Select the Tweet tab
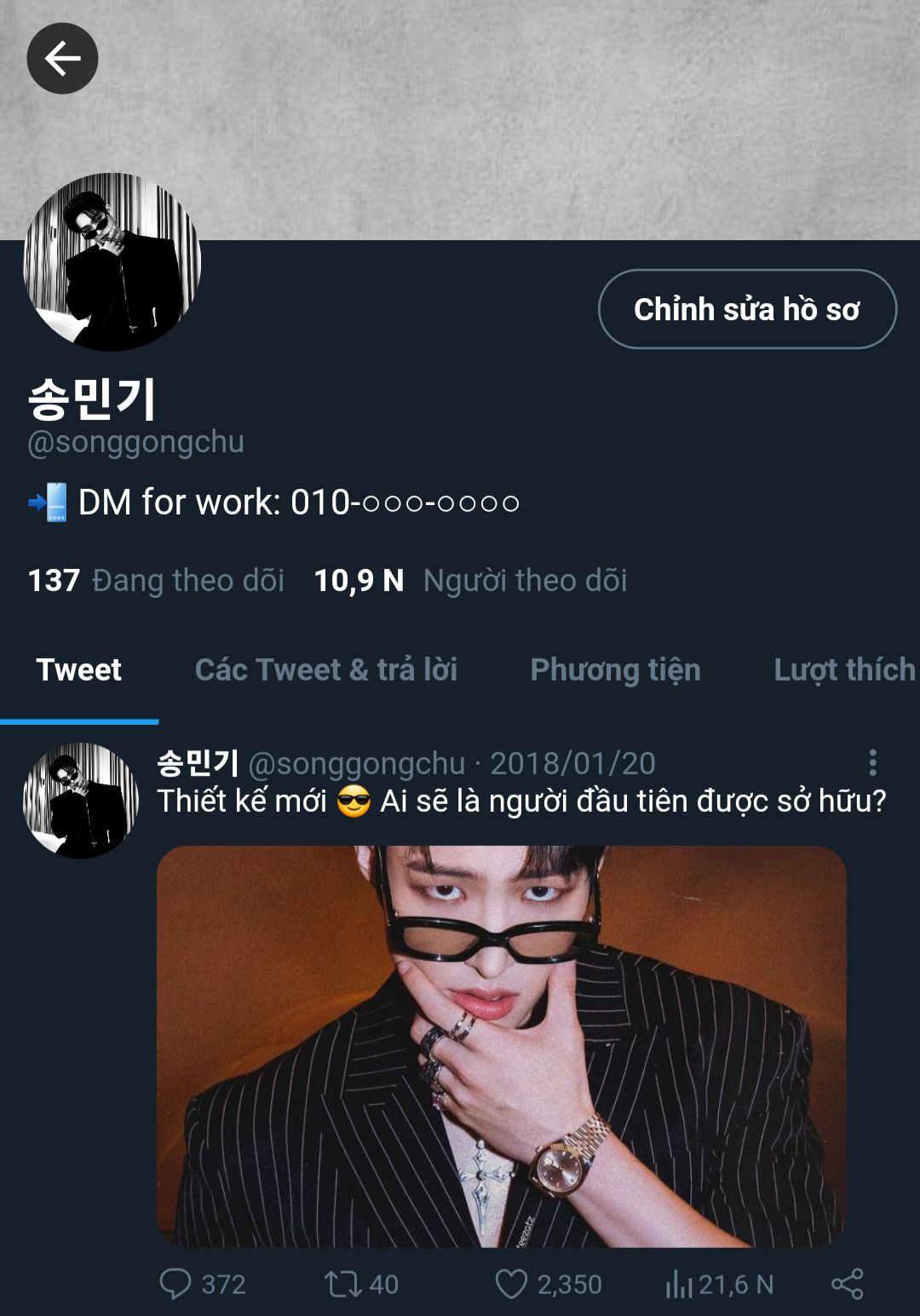 coord(78,670)
